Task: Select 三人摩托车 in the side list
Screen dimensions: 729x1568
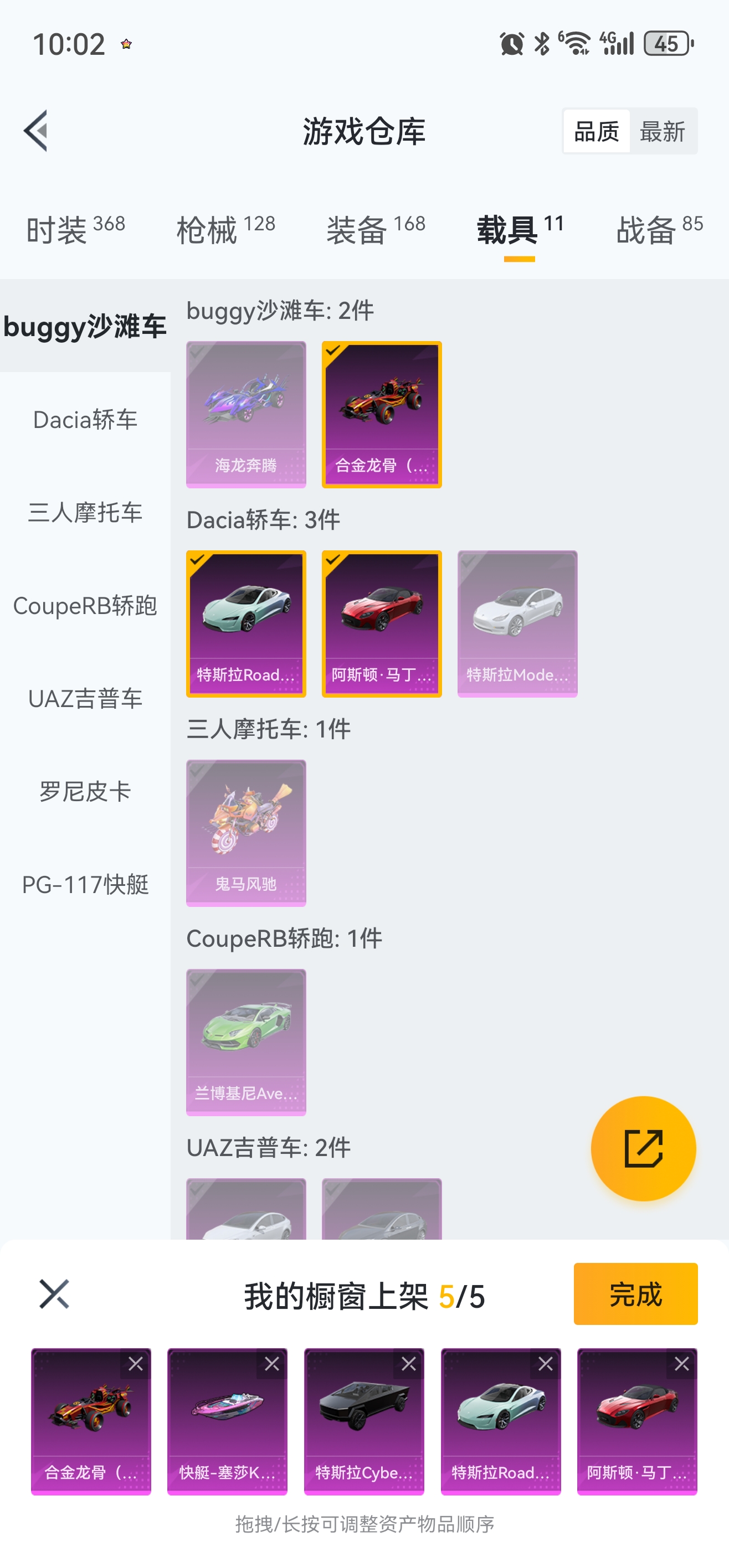Action: pyautogui.click(x=85, y=513)
